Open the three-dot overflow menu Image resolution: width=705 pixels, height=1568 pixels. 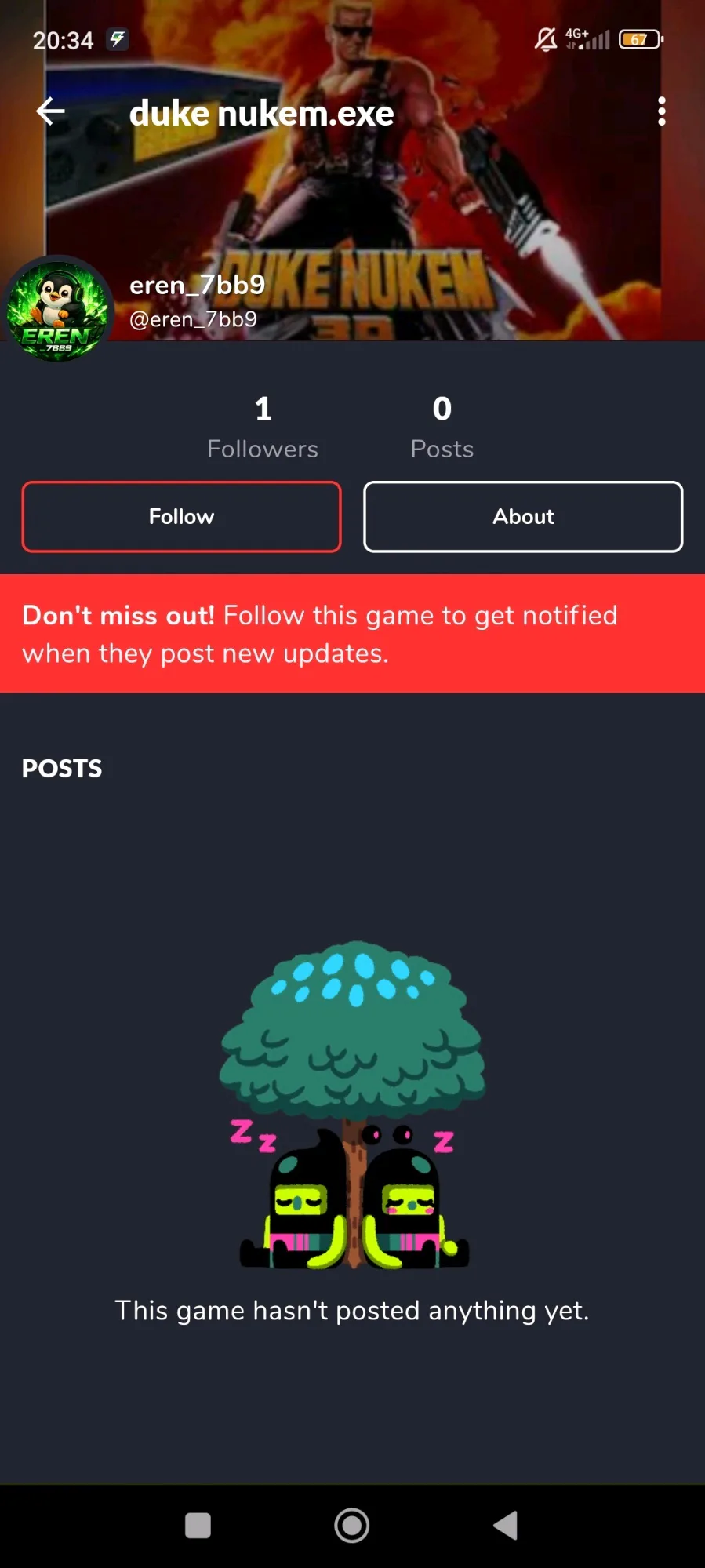(x=661, y=111)
